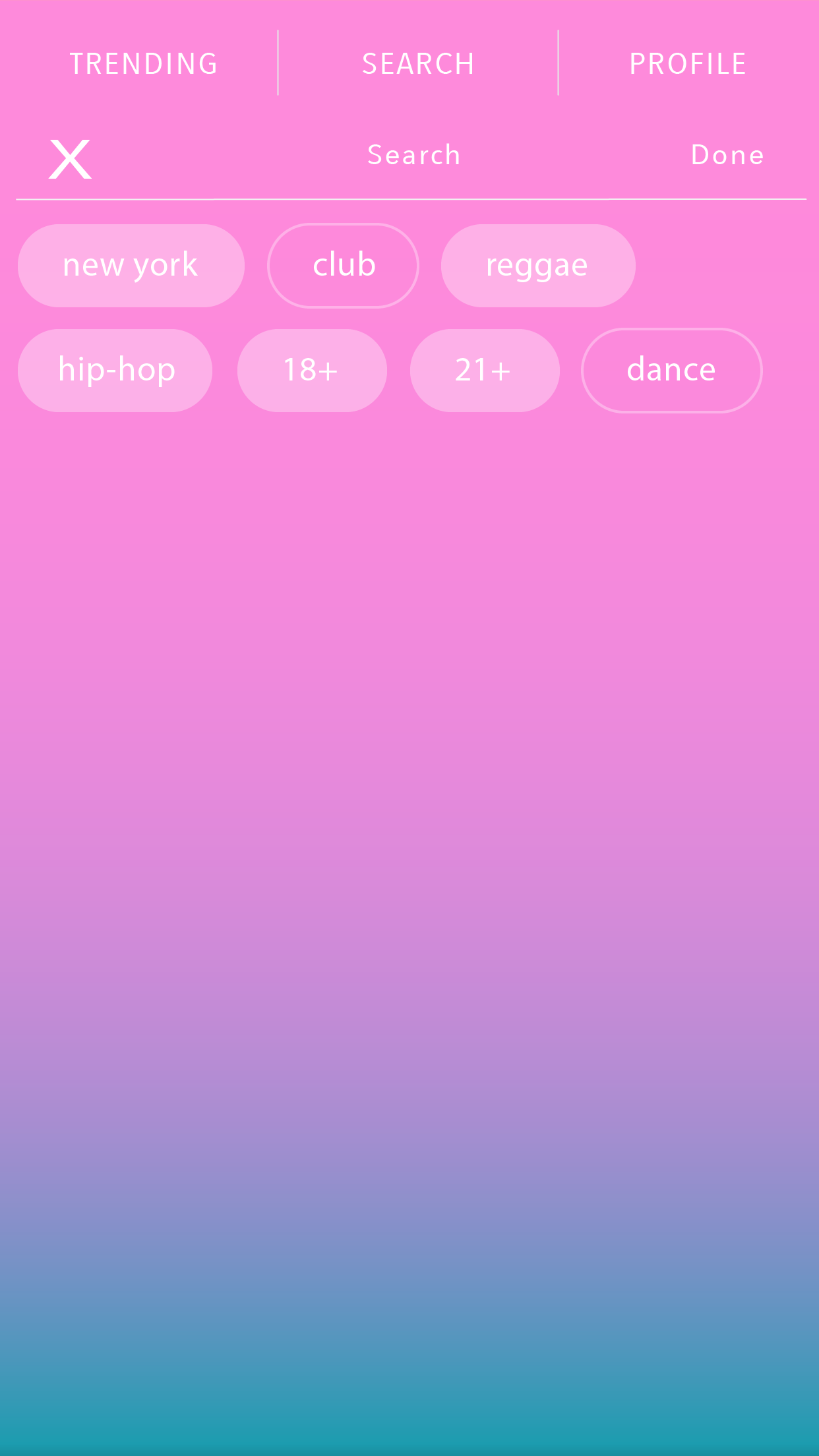Choose the reggae tag
The height and width of the screenshot is (1456, 819).
coord(538,266)
